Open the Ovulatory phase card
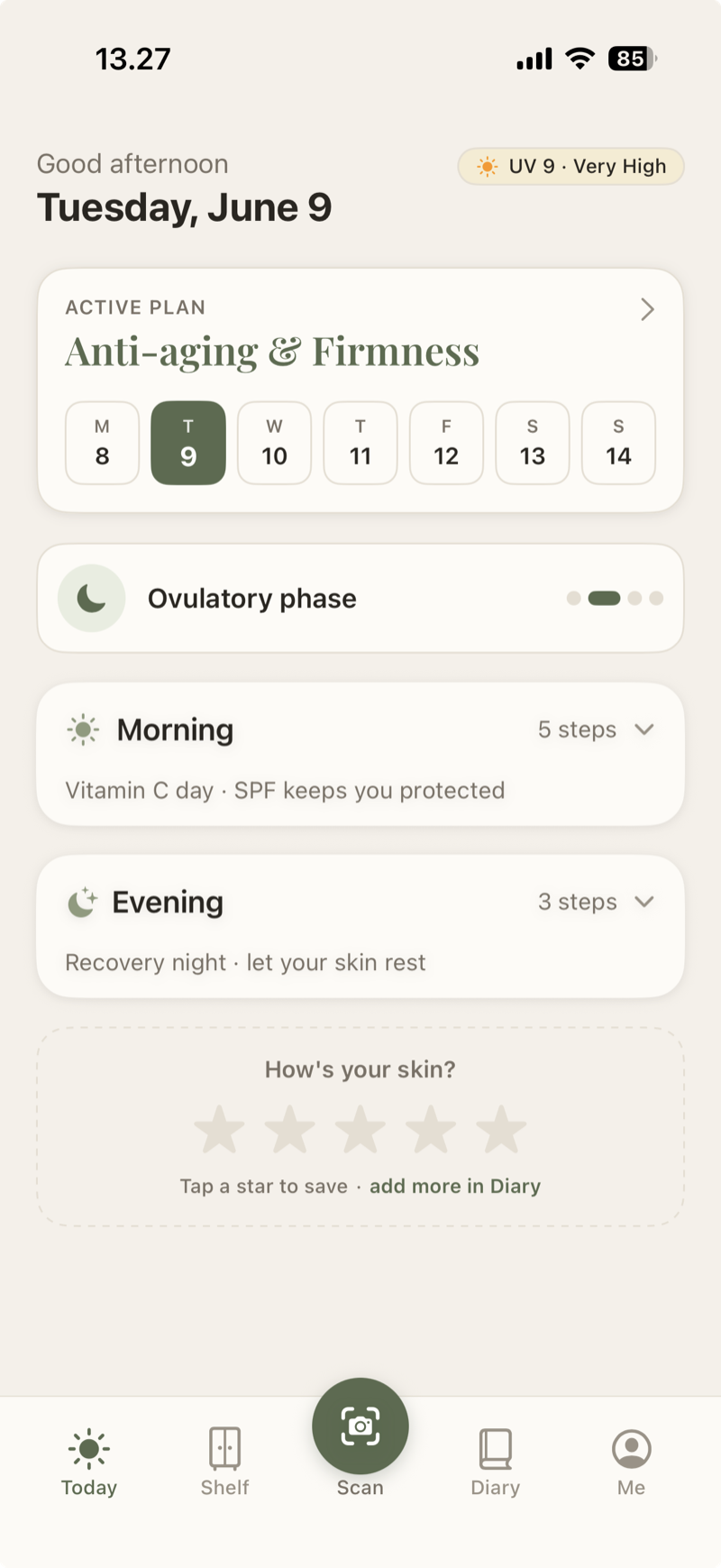Image resolution: width=721 pixels, height=1568 pixels. 360,598
